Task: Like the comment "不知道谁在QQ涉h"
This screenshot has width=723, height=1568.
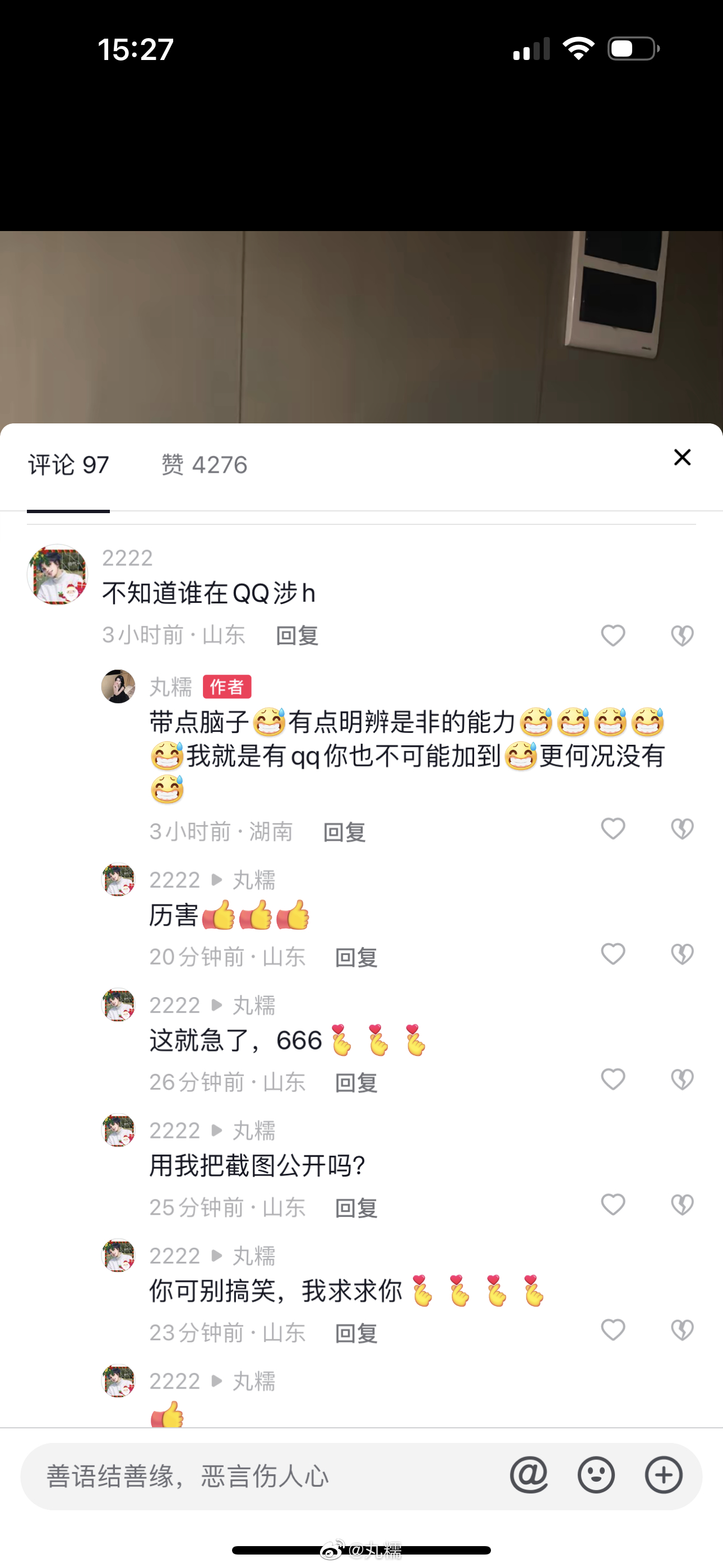Action: 613,635
